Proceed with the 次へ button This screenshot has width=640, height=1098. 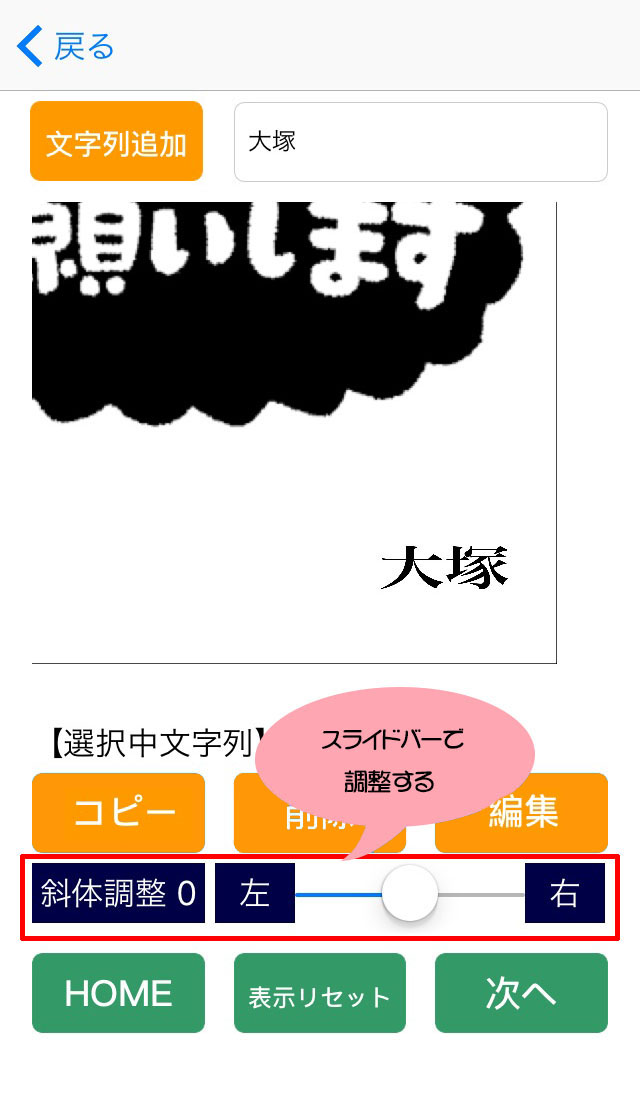click(521, 992)
